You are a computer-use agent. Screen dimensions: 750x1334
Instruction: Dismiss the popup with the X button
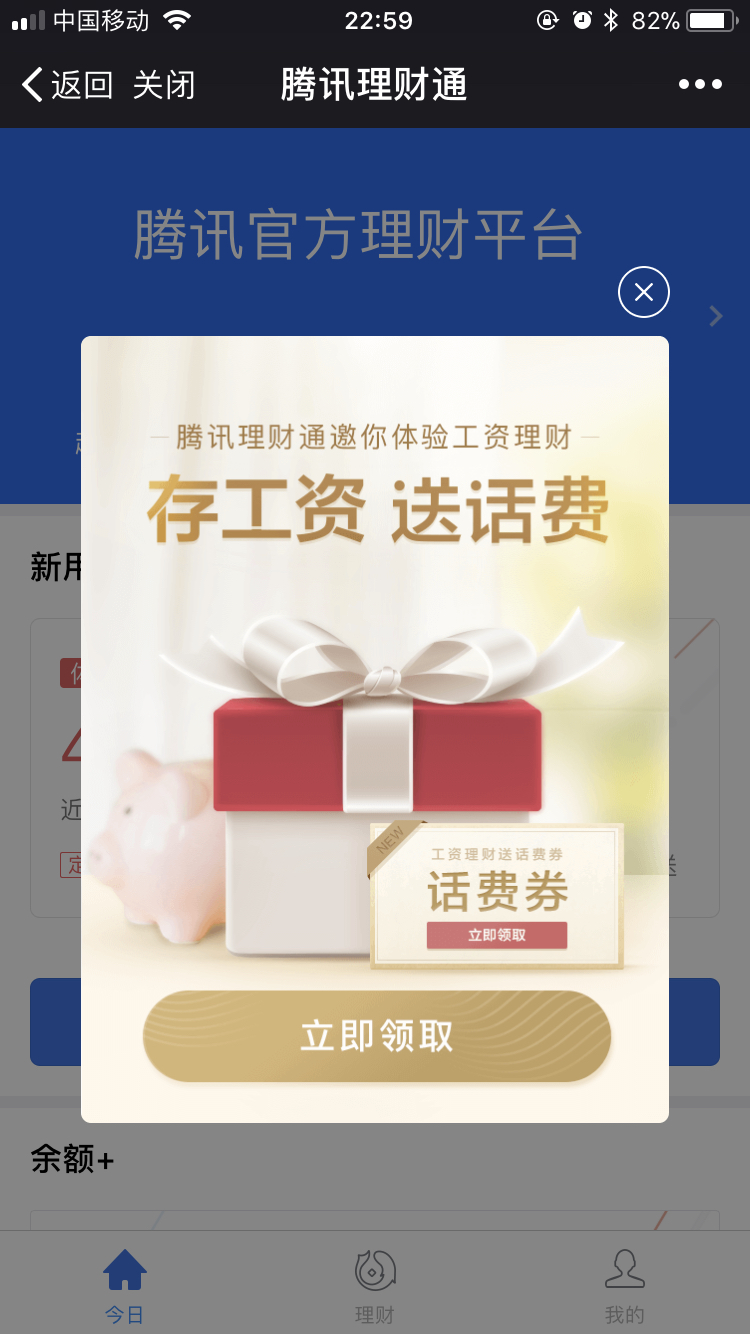(x=644, y=292)
